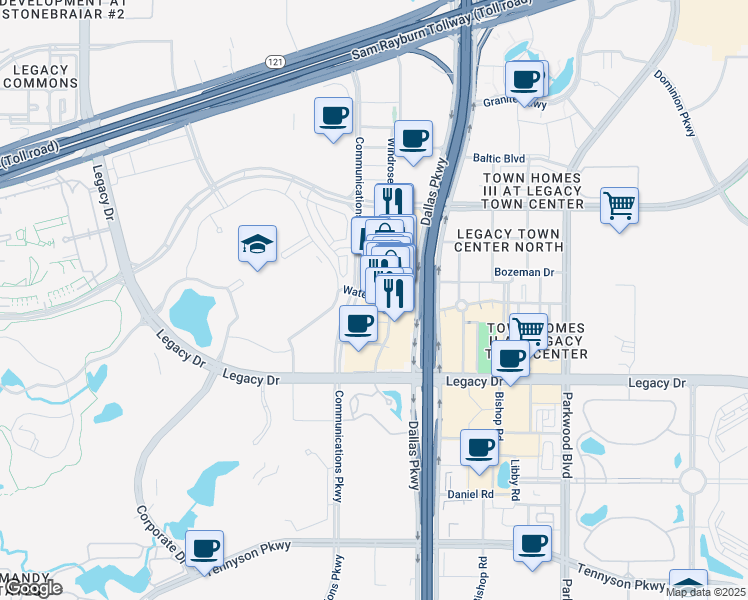
Task: Select the coffee marker beside Baltic Blvd
Action: tap(412, 138)
